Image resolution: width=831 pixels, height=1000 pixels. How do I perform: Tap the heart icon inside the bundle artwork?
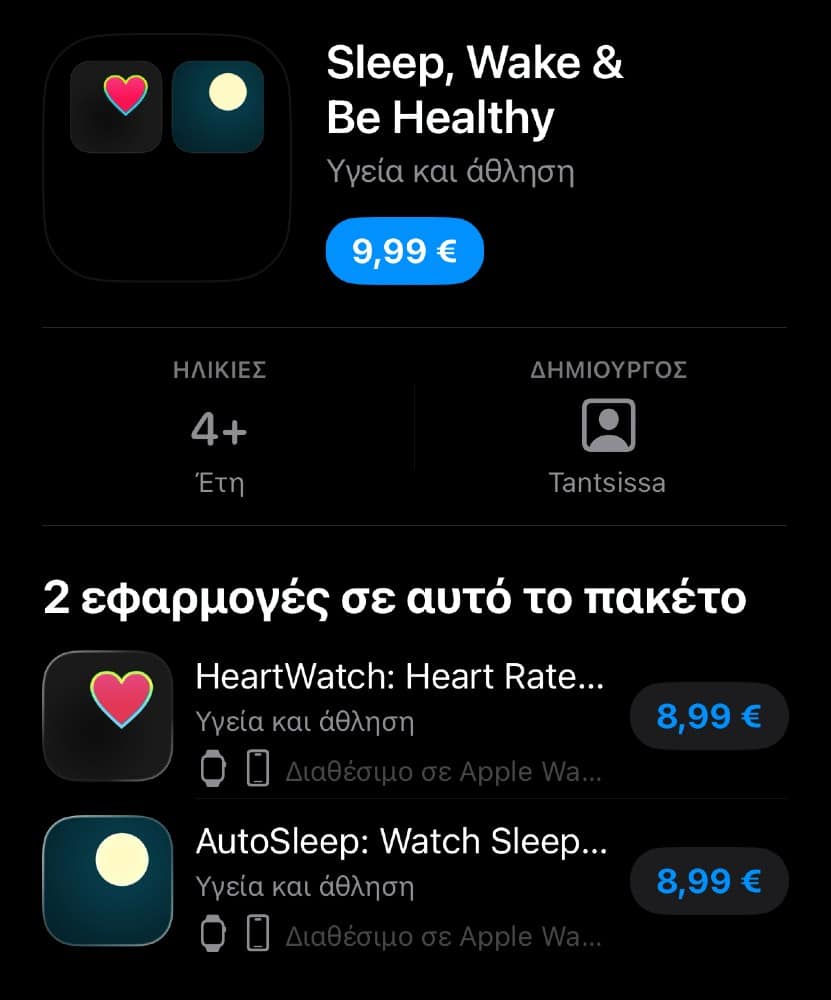[x=116, y=104]
